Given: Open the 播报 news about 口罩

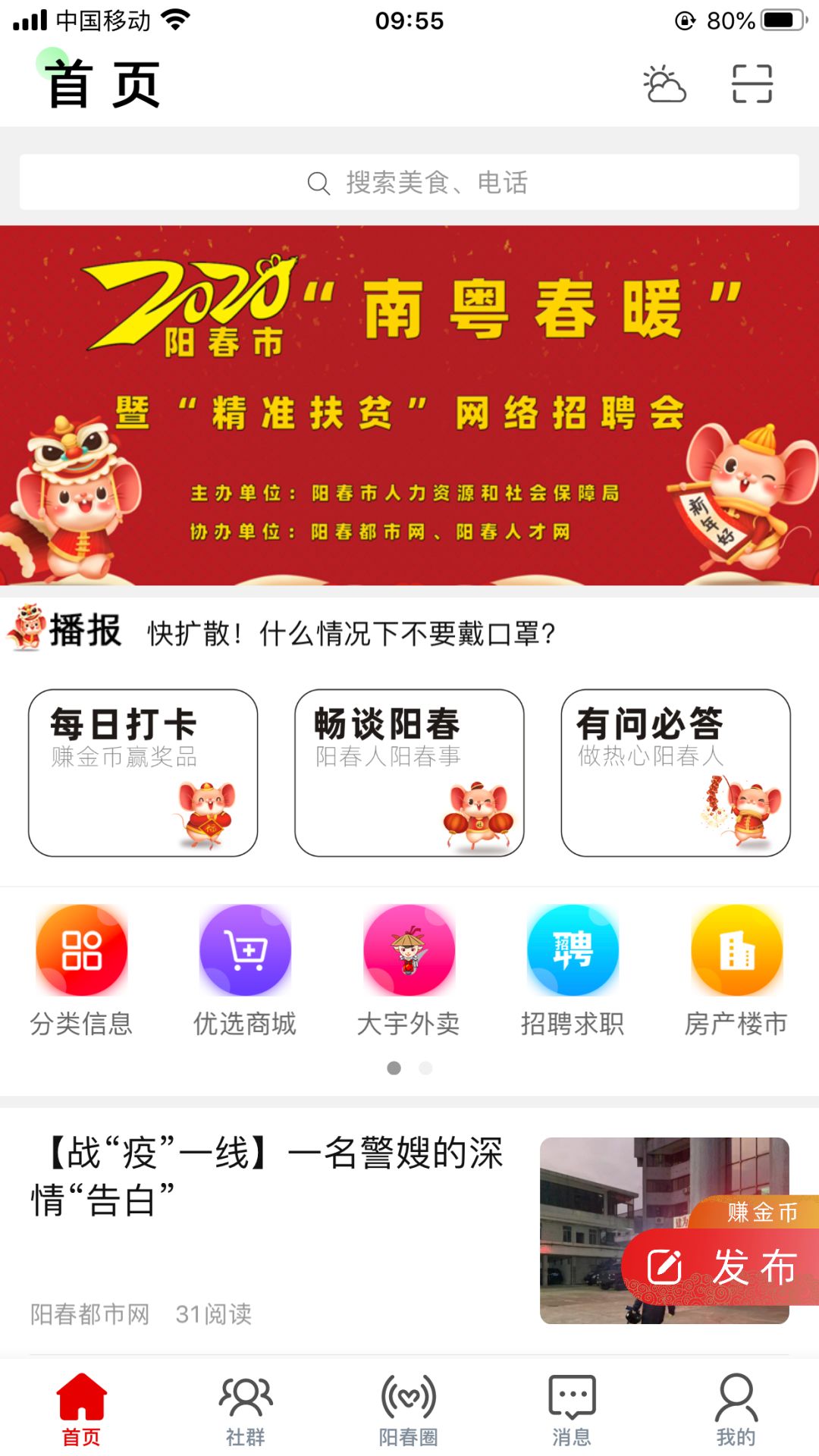Looking at the screenshot, I should click(x=351, y=633).
